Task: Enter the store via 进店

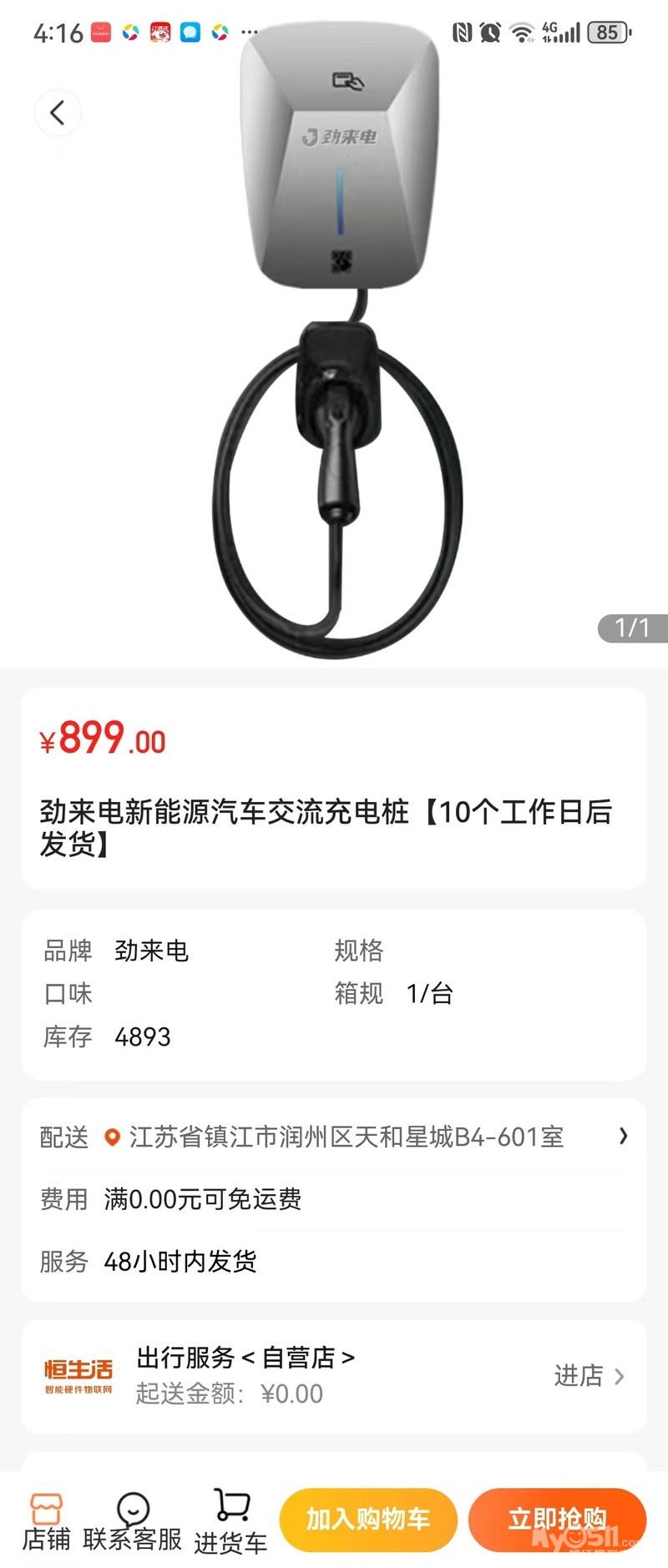Action: [589, 1375]
